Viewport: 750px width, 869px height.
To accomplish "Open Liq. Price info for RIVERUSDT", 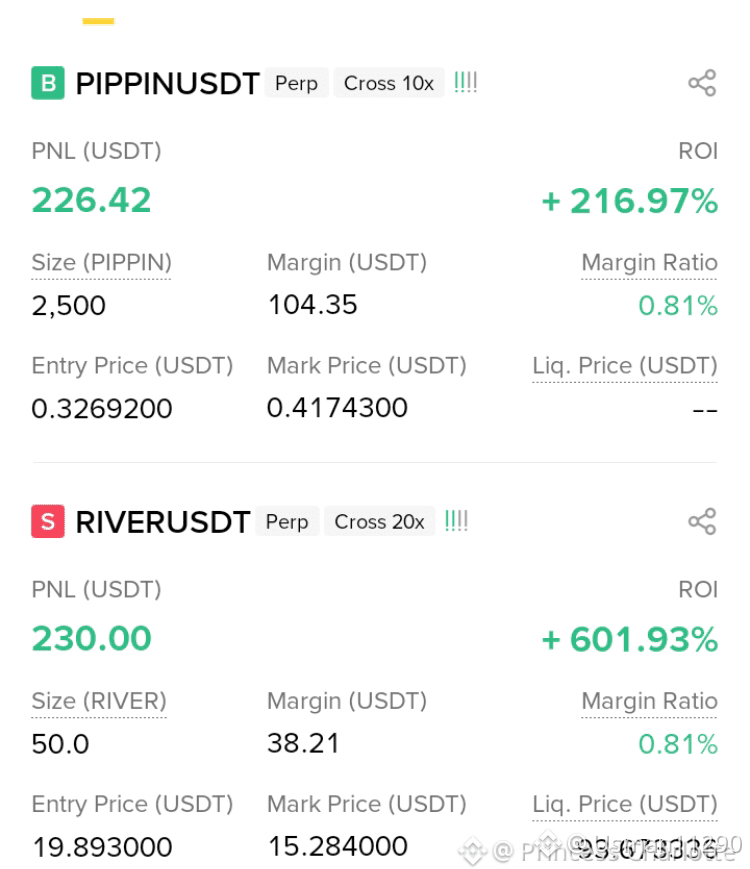I will coord(625,804).
